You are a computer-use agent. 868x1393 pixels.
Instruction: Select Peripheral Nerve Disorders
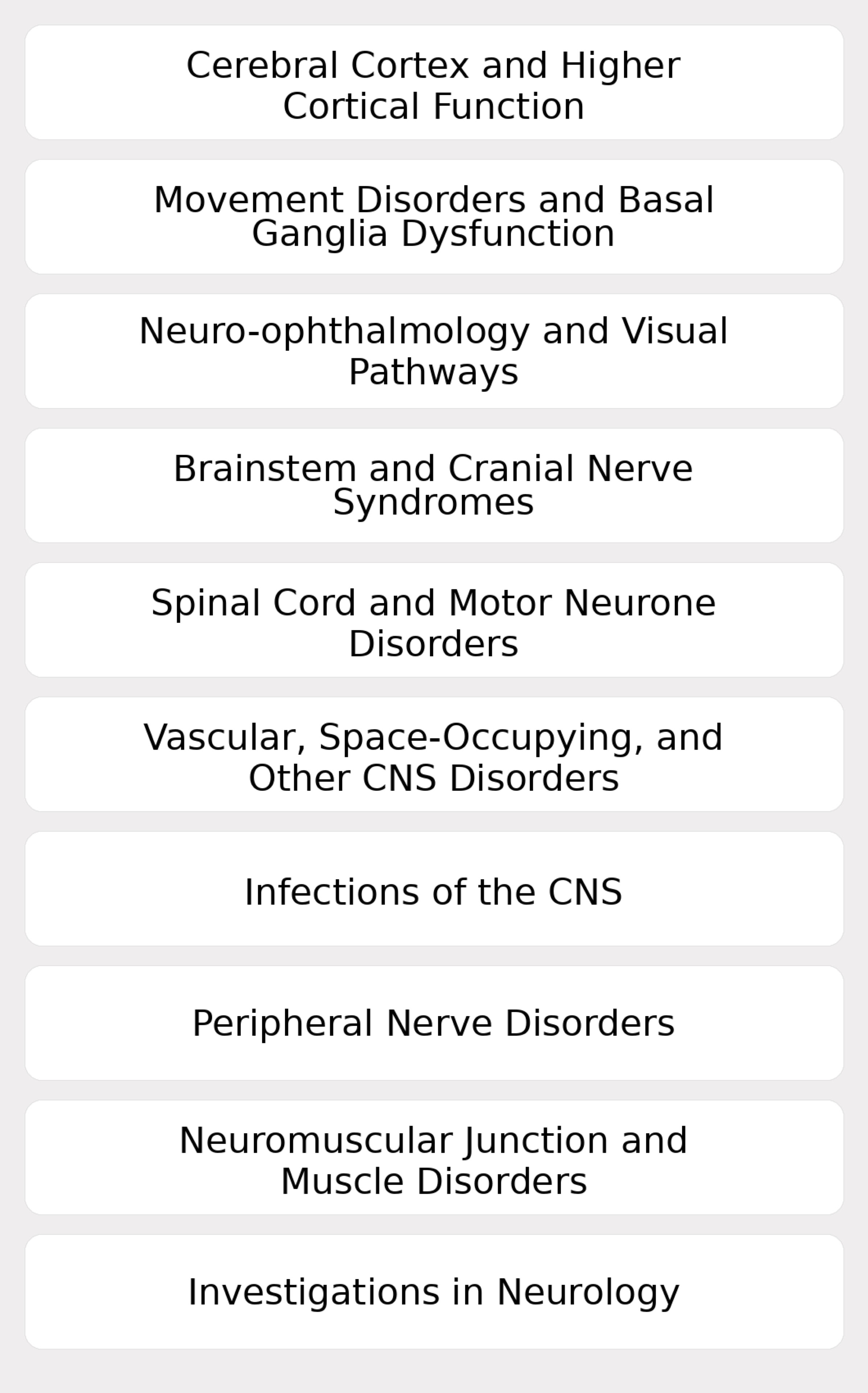434,1023
